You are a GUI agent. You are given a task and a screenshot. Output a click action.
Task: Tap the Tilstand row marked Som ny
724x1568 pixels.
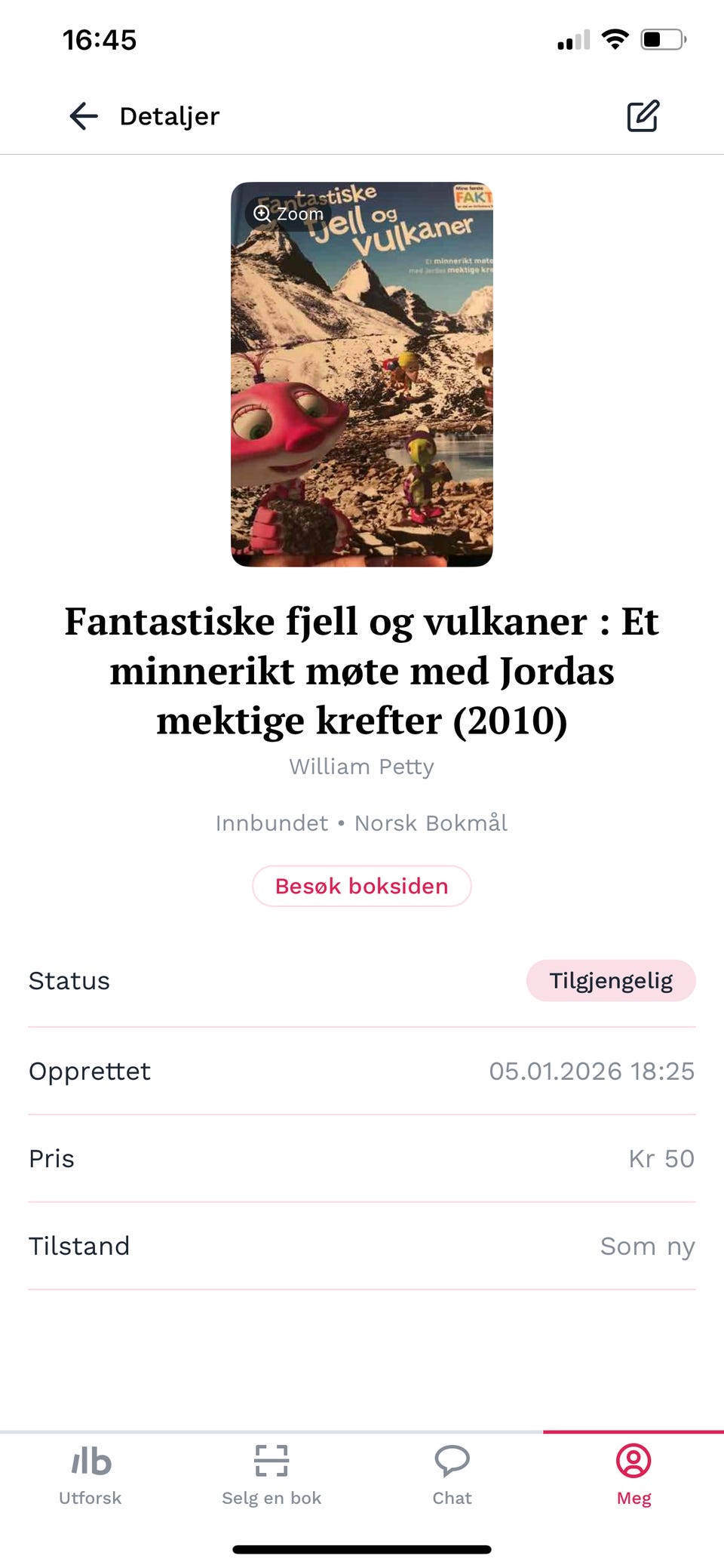[362, 1247]
